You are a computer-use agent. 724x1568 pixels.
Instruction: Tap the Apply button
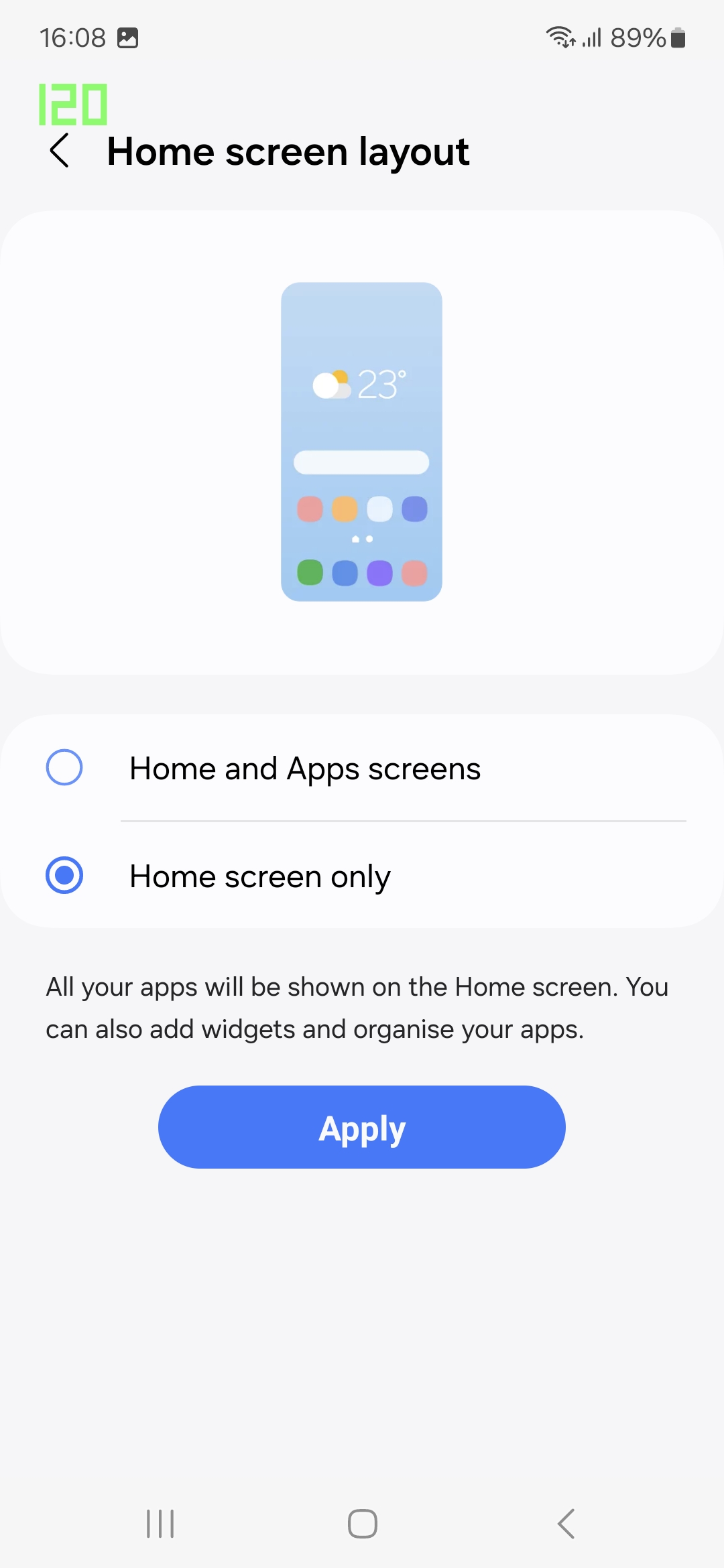362,1128
